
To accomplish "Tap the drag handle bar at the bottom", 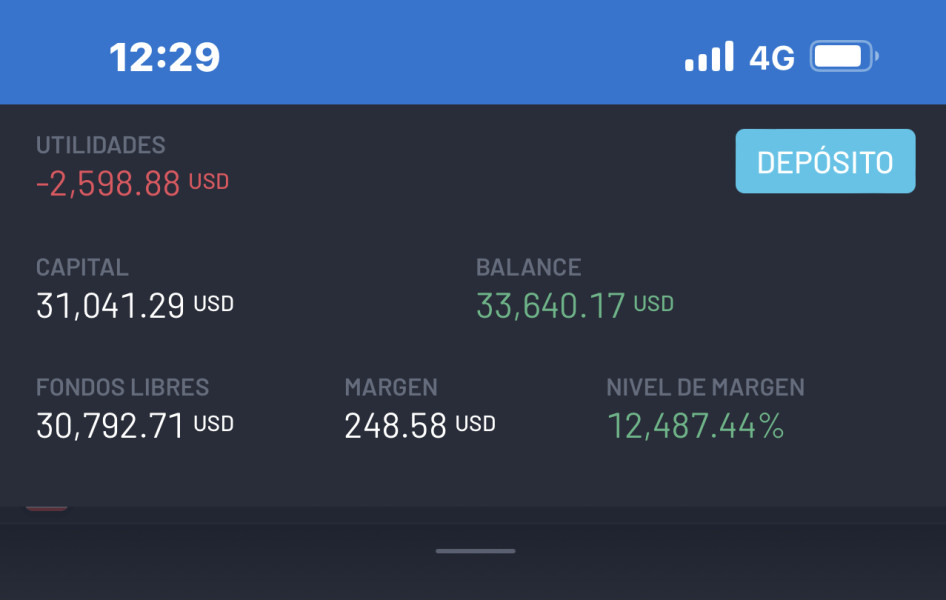I will (475, 551).
